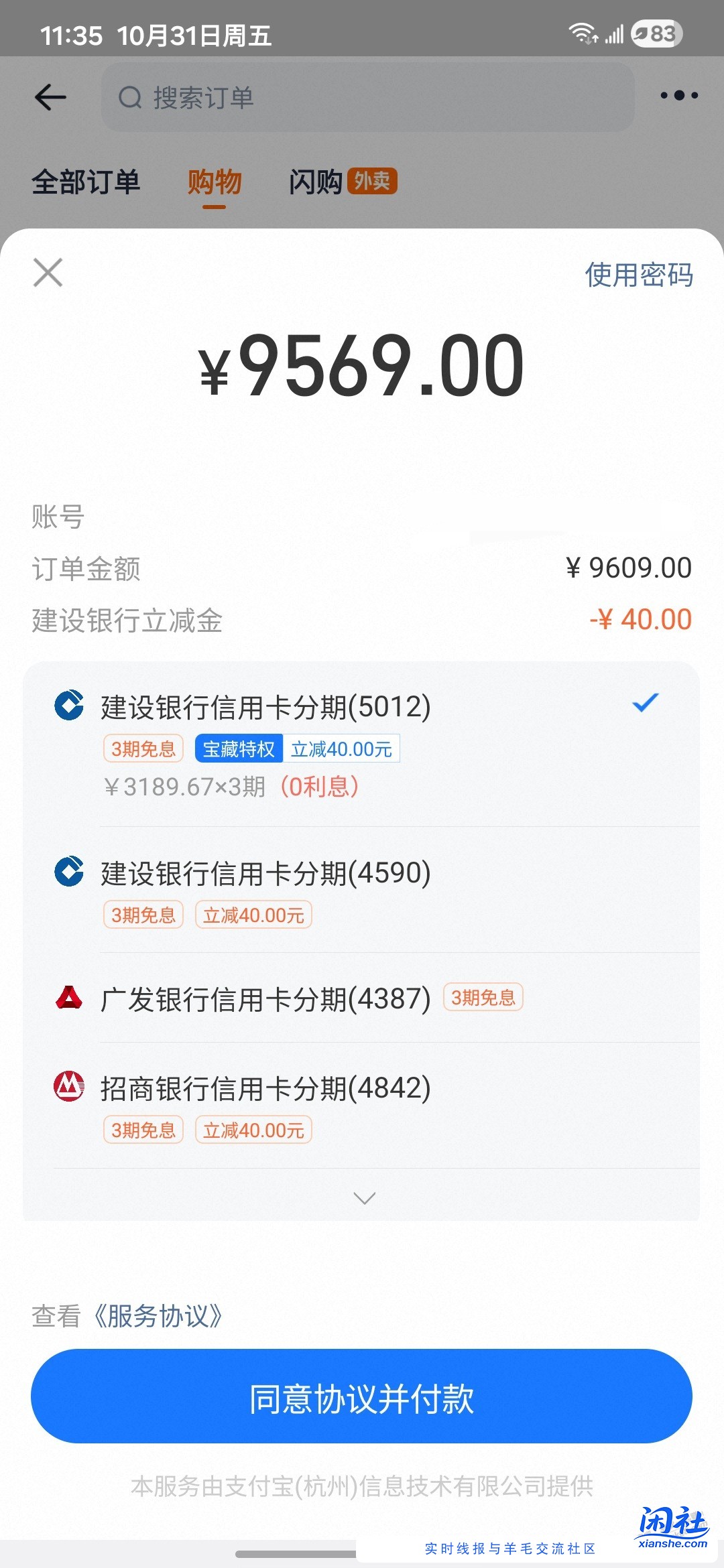Tap 使用密码 to pay with password
The image size is (724, 1568).
[640, 275]
